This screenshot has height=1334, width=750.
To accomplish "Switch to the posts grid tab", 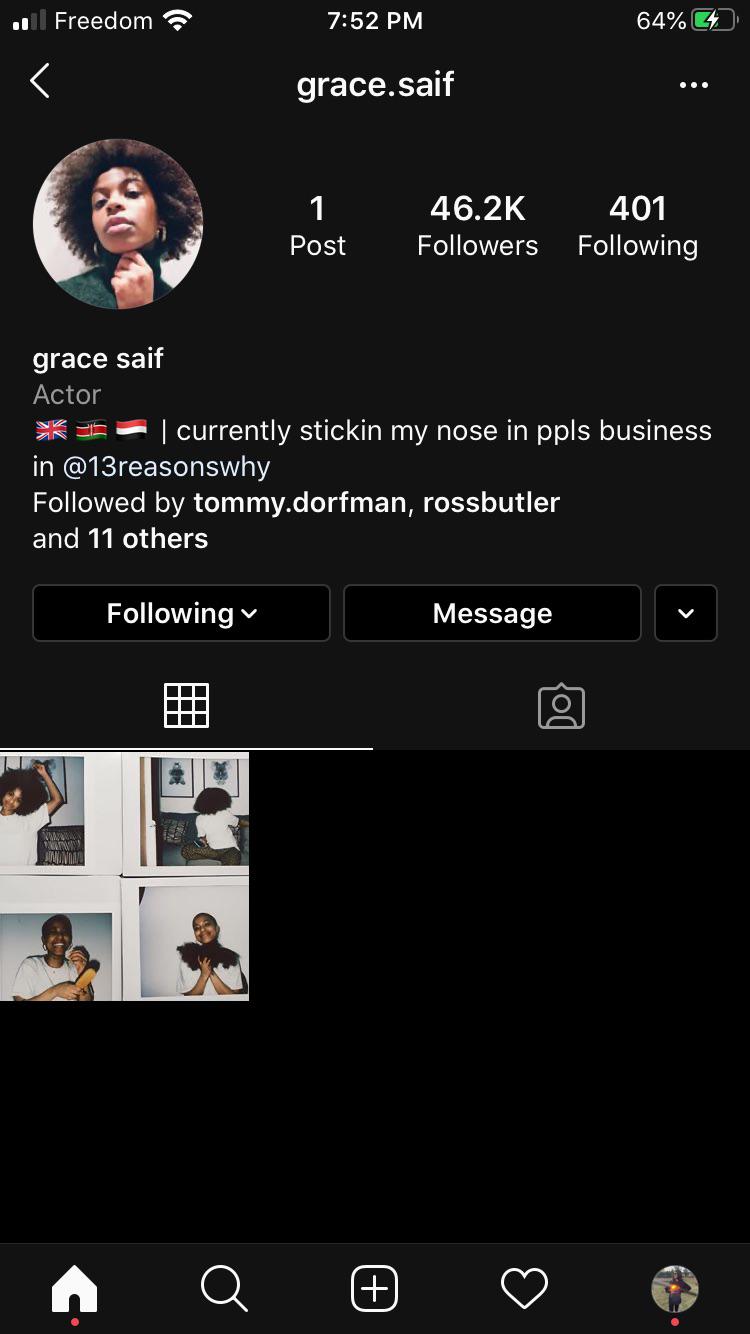I will pos(186,706).
